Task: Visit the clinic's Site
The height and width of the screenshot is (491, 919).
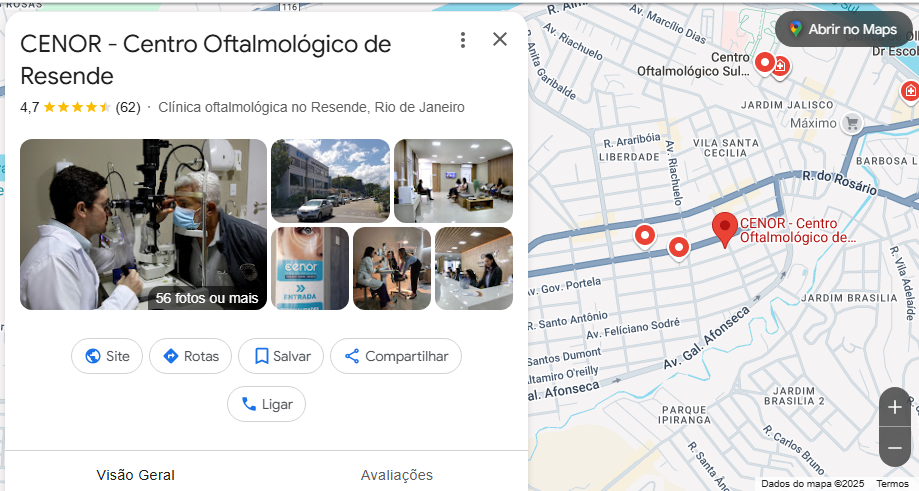Action: pyautogui.click(x=107, y=356)
